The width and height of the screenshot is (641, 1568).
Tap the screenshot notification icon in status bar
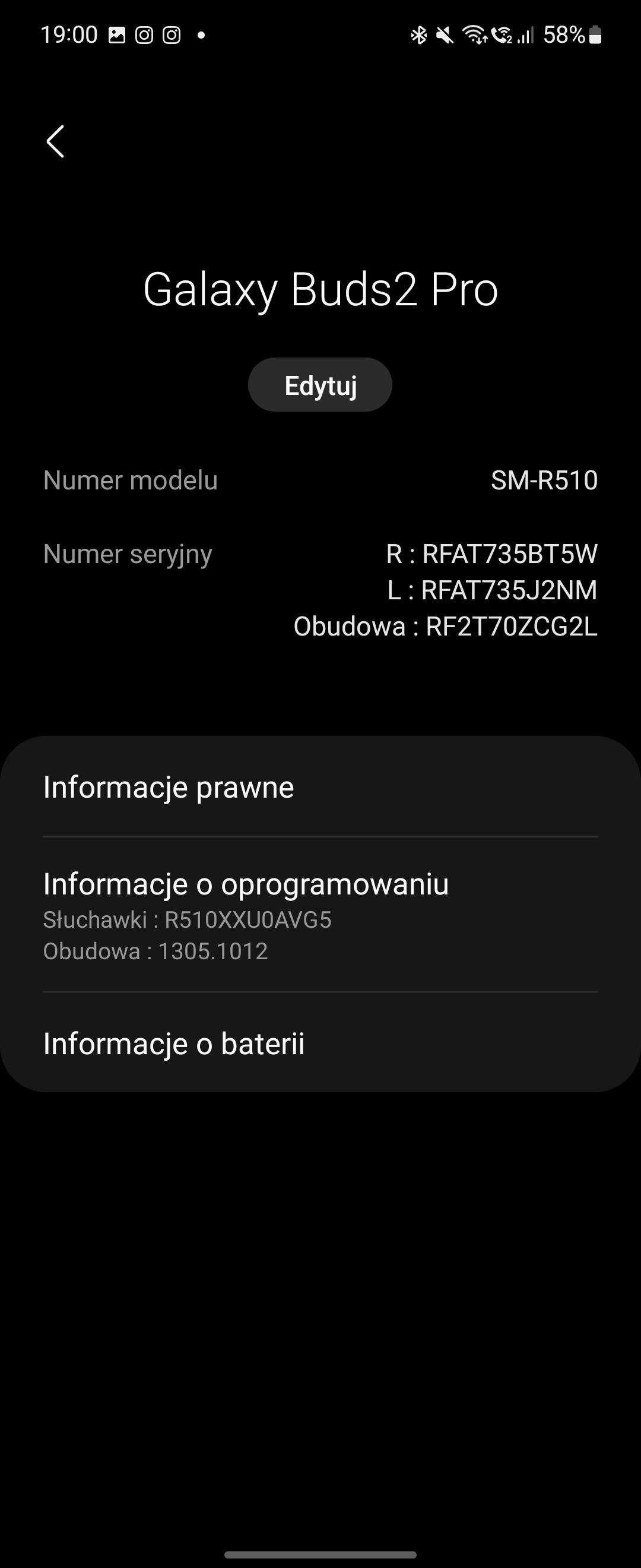pyautogui.click(x=116, y=34)
